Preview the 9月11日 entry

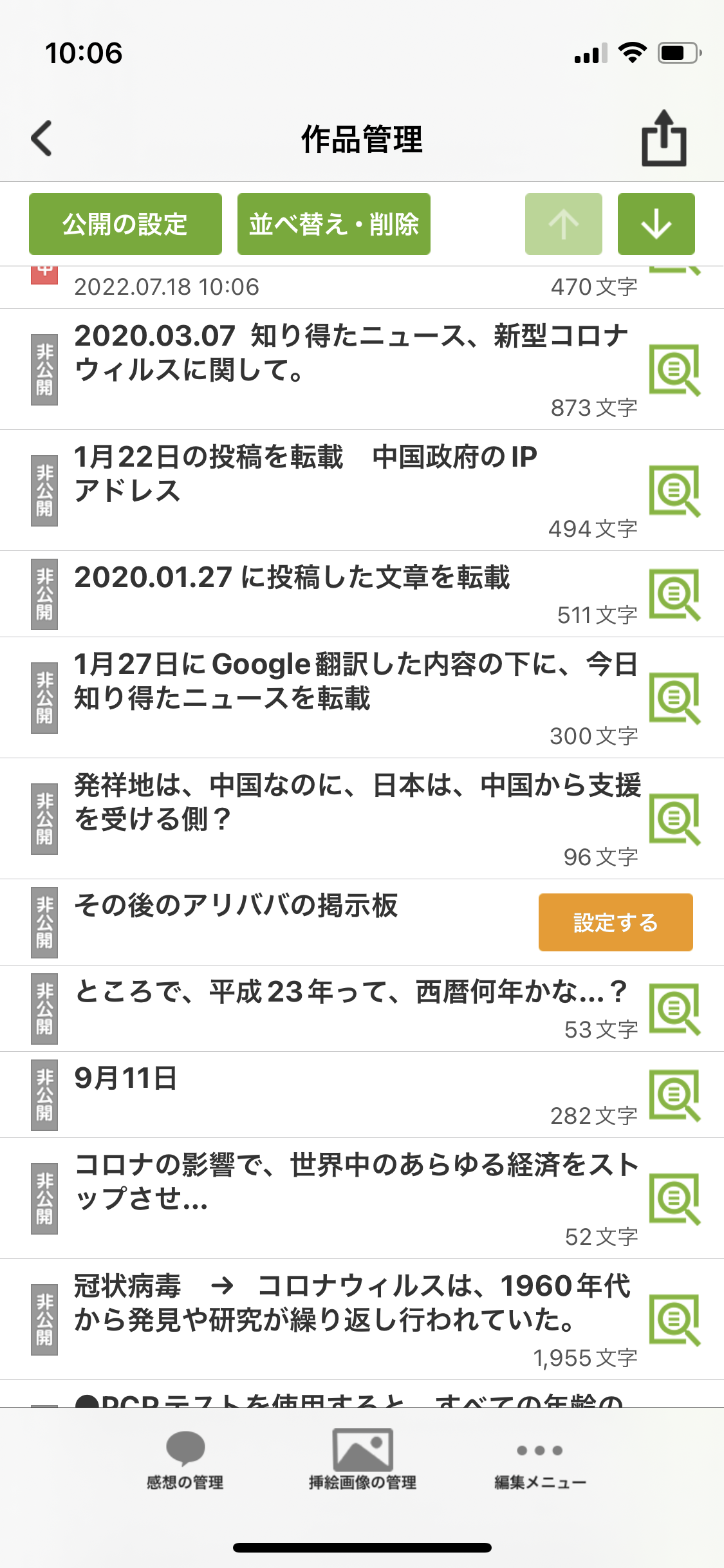point(674,1096)
